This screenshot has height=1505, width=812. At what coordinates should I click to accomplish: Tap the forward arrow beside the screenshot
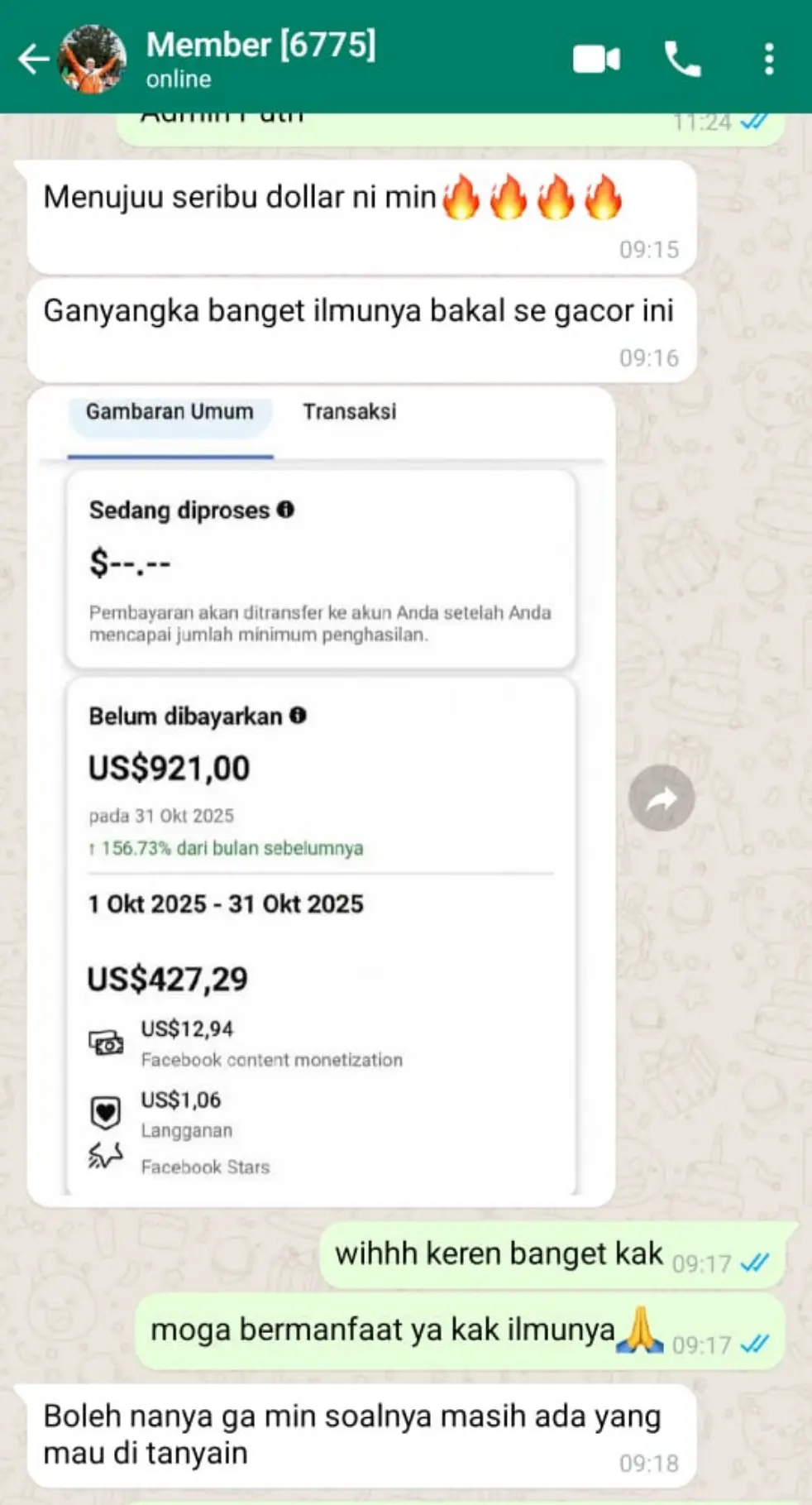[x=661, y=797]
